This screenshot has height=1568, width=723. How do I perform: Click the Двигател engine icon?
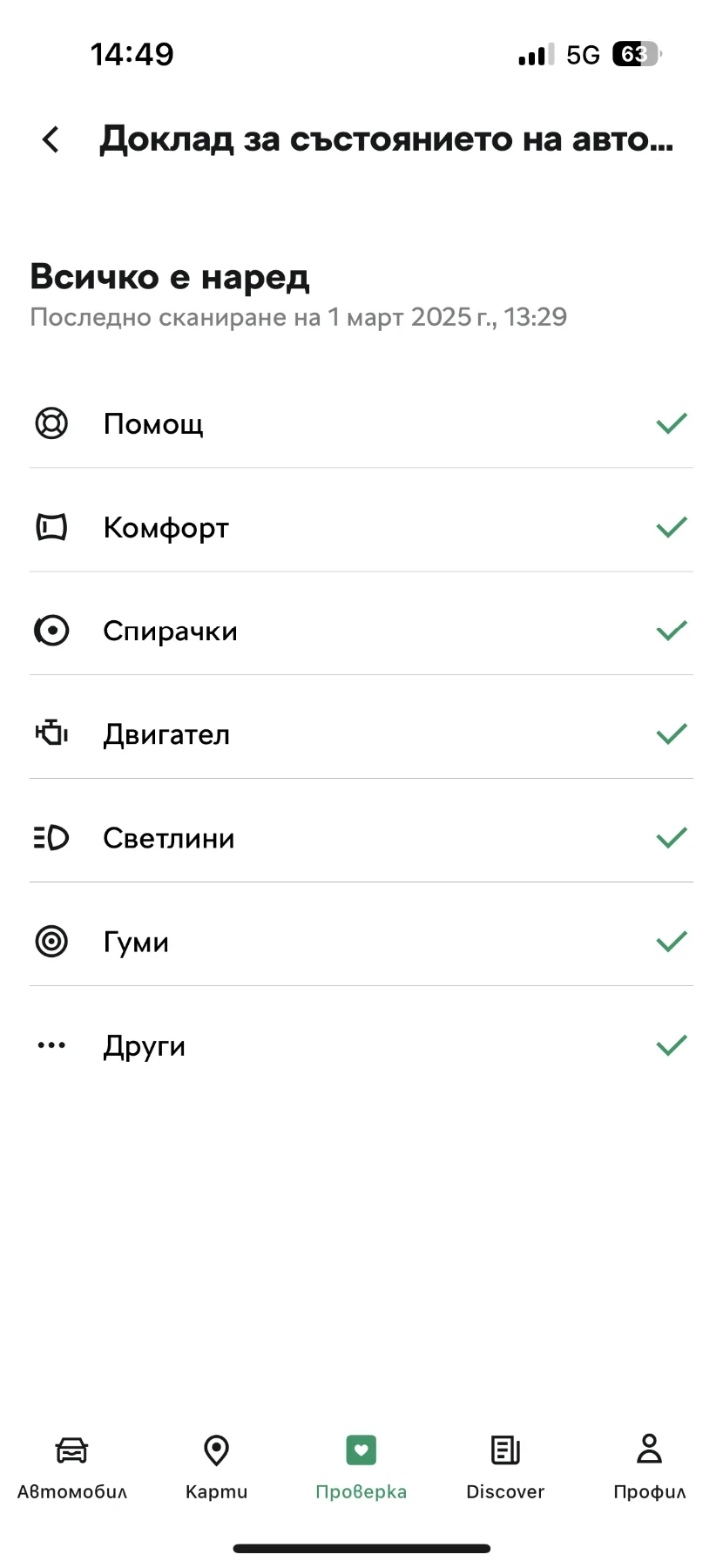pyautogui.click(x=51, y=733)
